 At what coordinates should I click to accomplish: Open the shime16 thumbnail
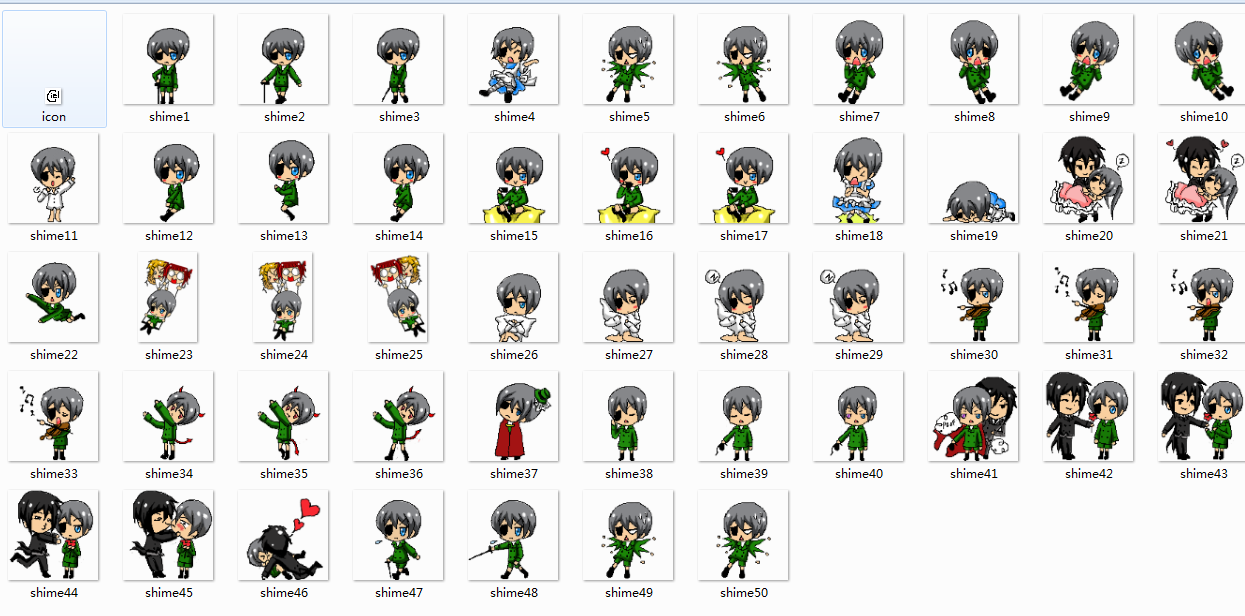pyautogui.click(x=628, y=179)
